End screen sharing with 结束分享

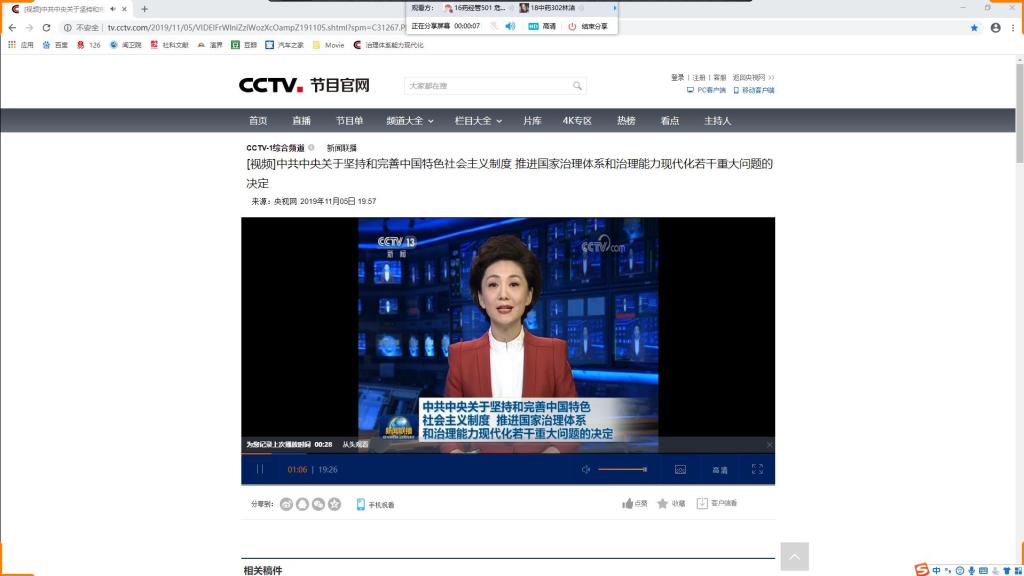tap(588, 26)
